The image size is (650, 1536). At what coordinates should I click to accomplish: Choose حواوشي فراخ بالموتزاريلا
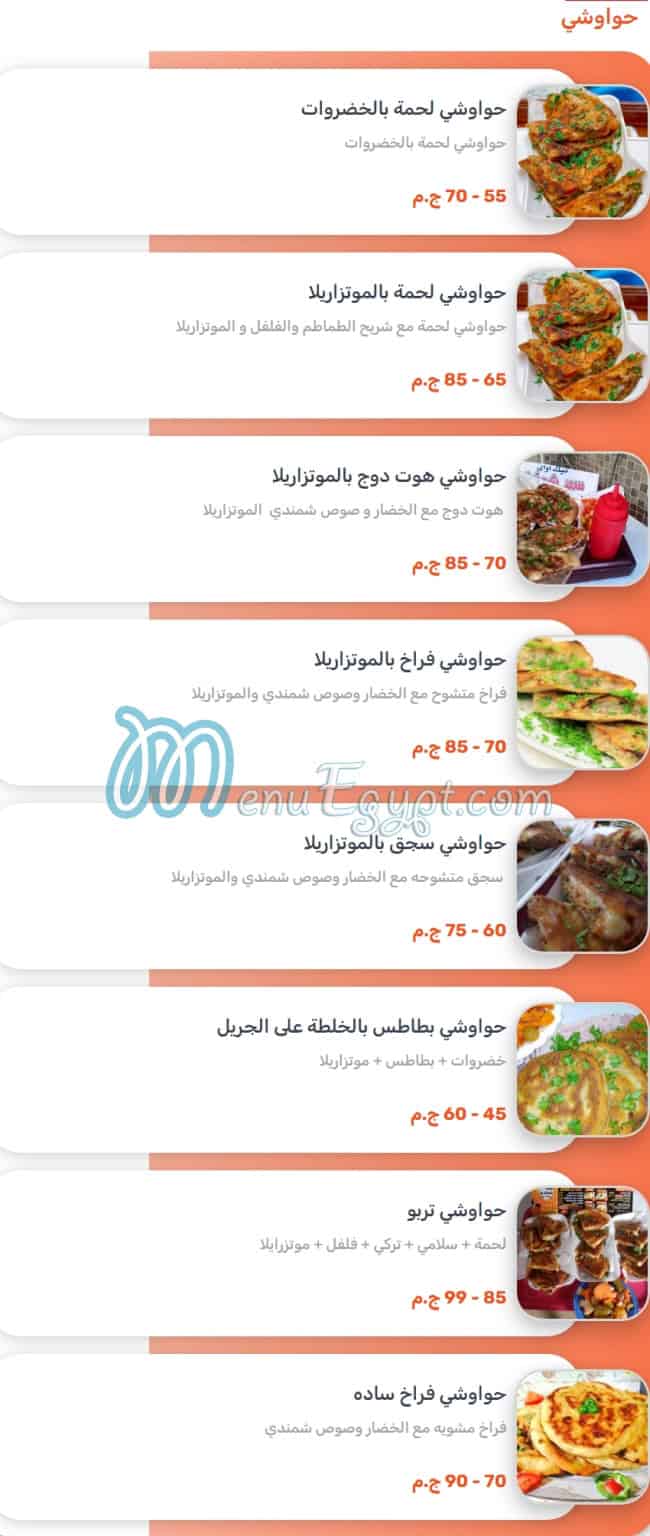410,660
